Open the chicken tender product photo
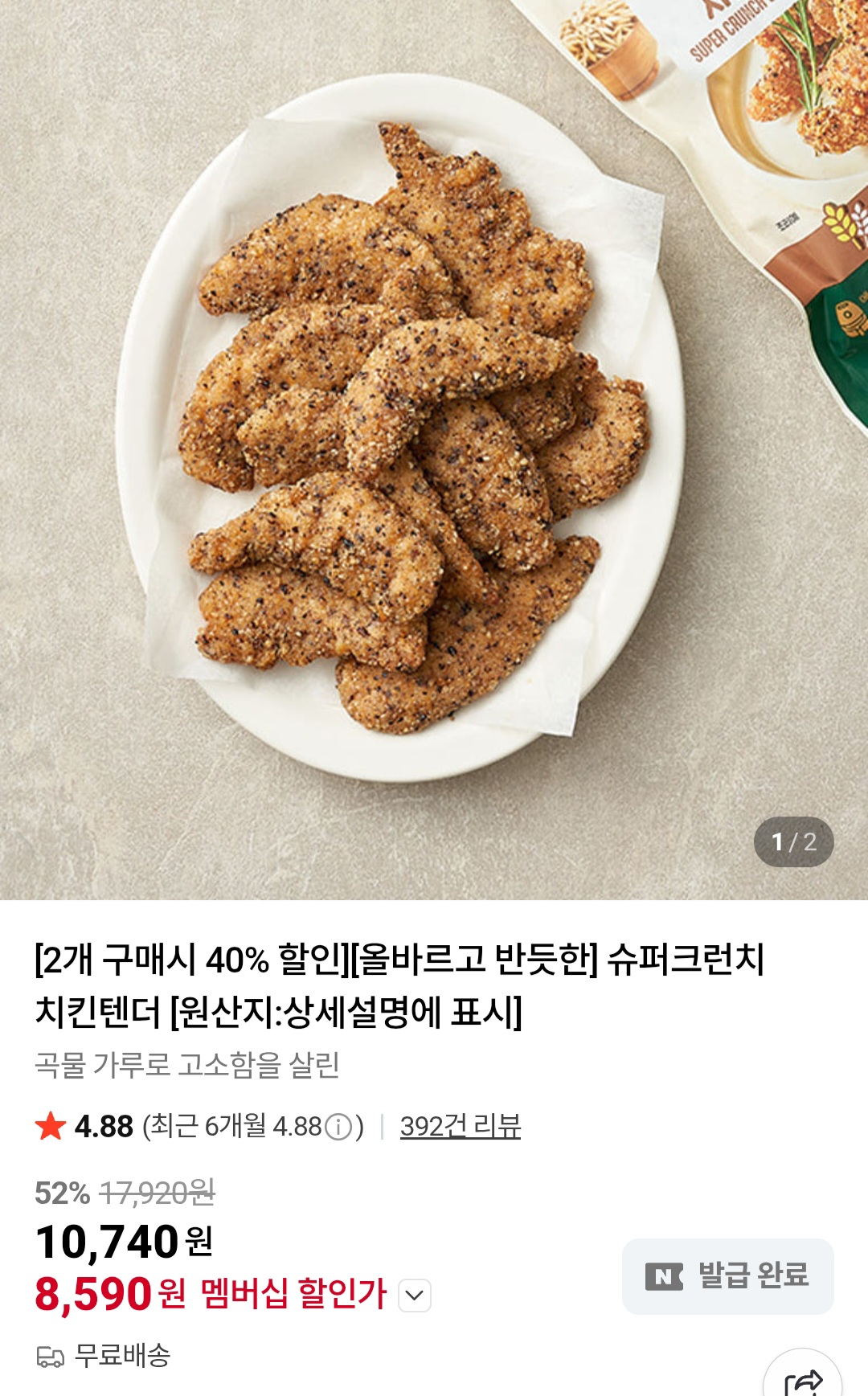The width and height of the screenshot is (868, 1396). click(x=418, y=434)
